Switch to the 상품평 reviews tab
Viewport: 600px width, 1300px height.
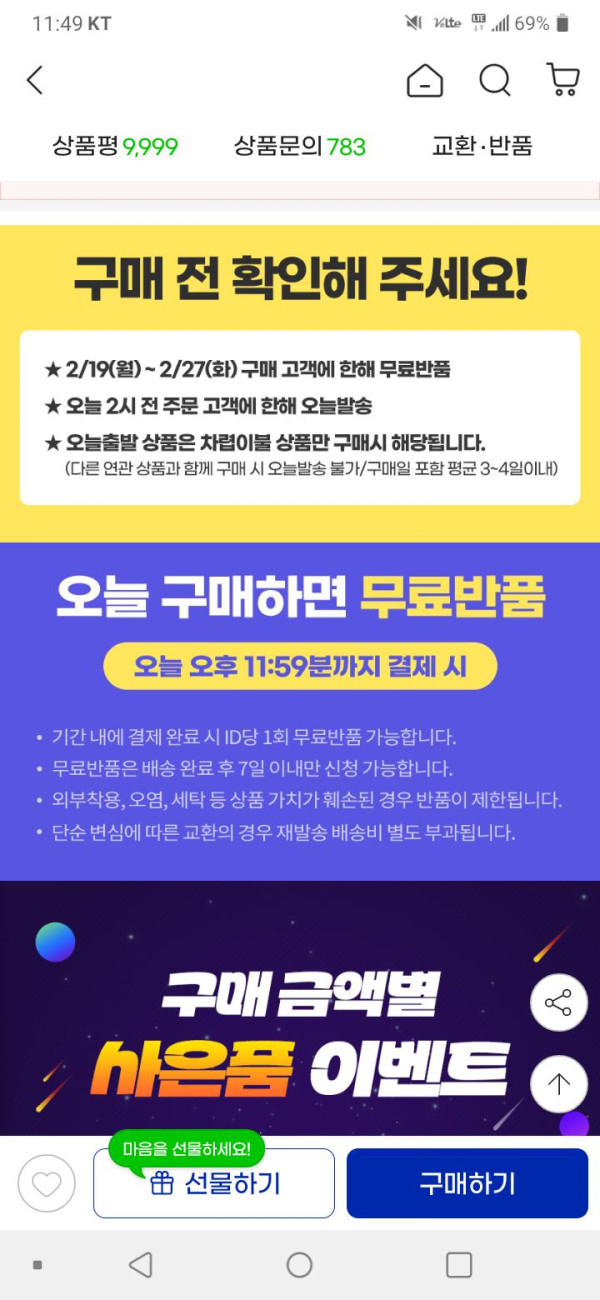[115, 147]
